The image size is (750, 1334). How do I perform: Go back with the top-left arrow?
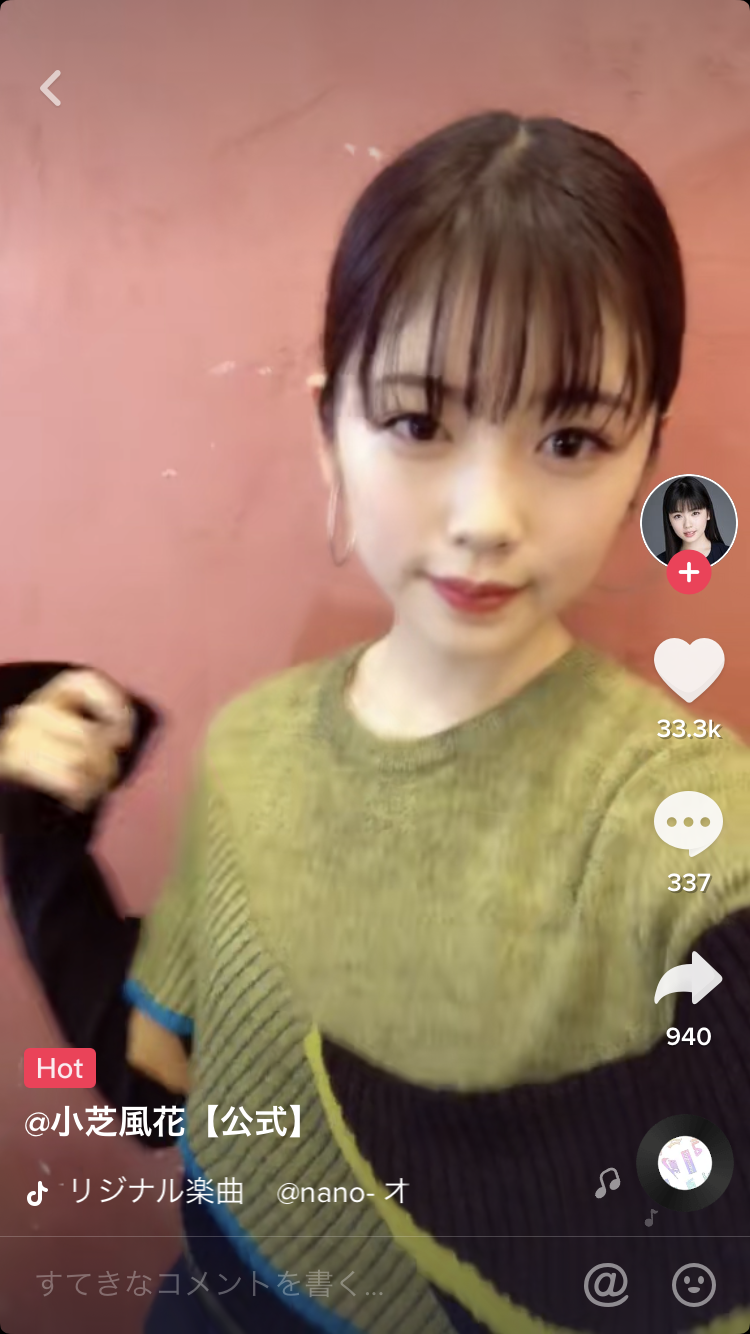click(x=51, y=88)
